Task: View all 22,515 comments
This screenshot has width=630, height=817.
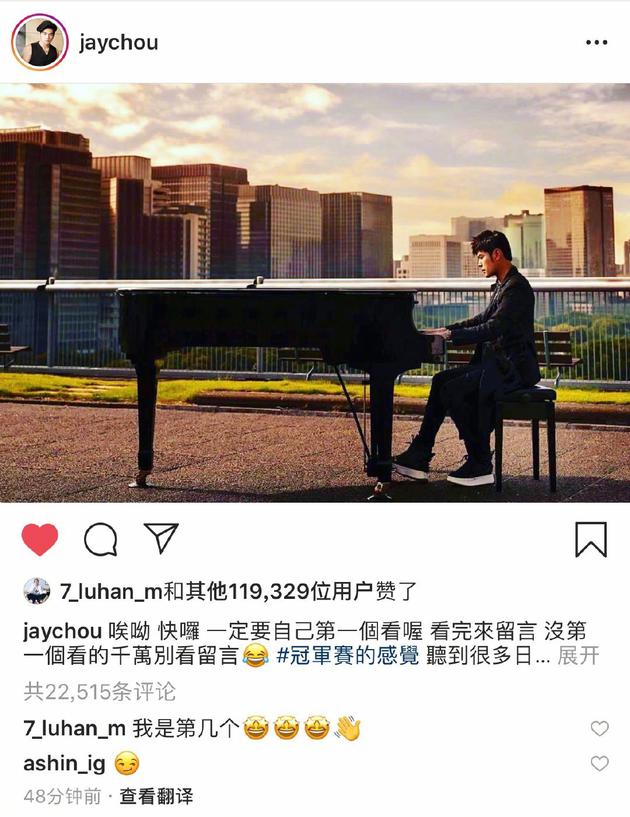Action: coord(99,691)
